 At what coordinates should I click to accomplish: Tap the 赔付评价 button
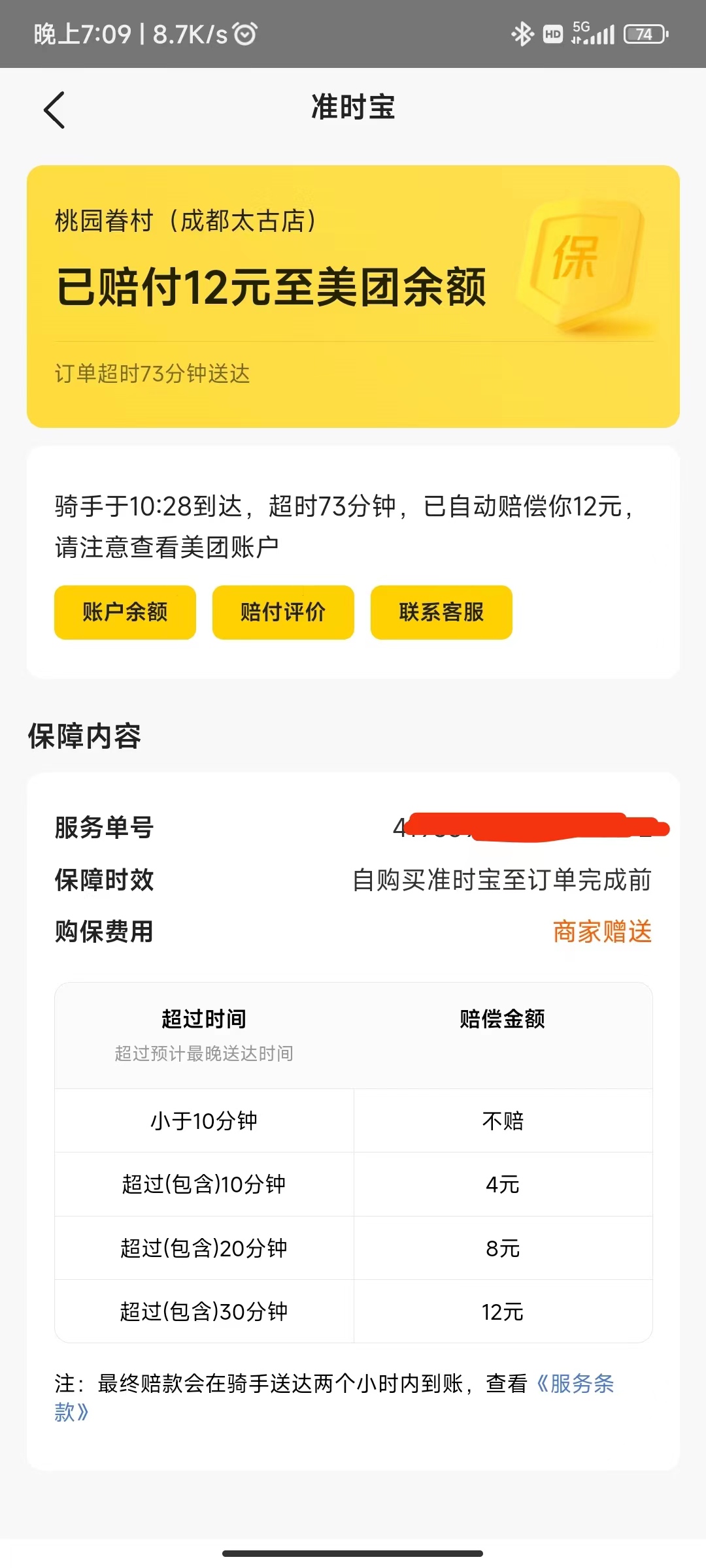tap(283, 612)
